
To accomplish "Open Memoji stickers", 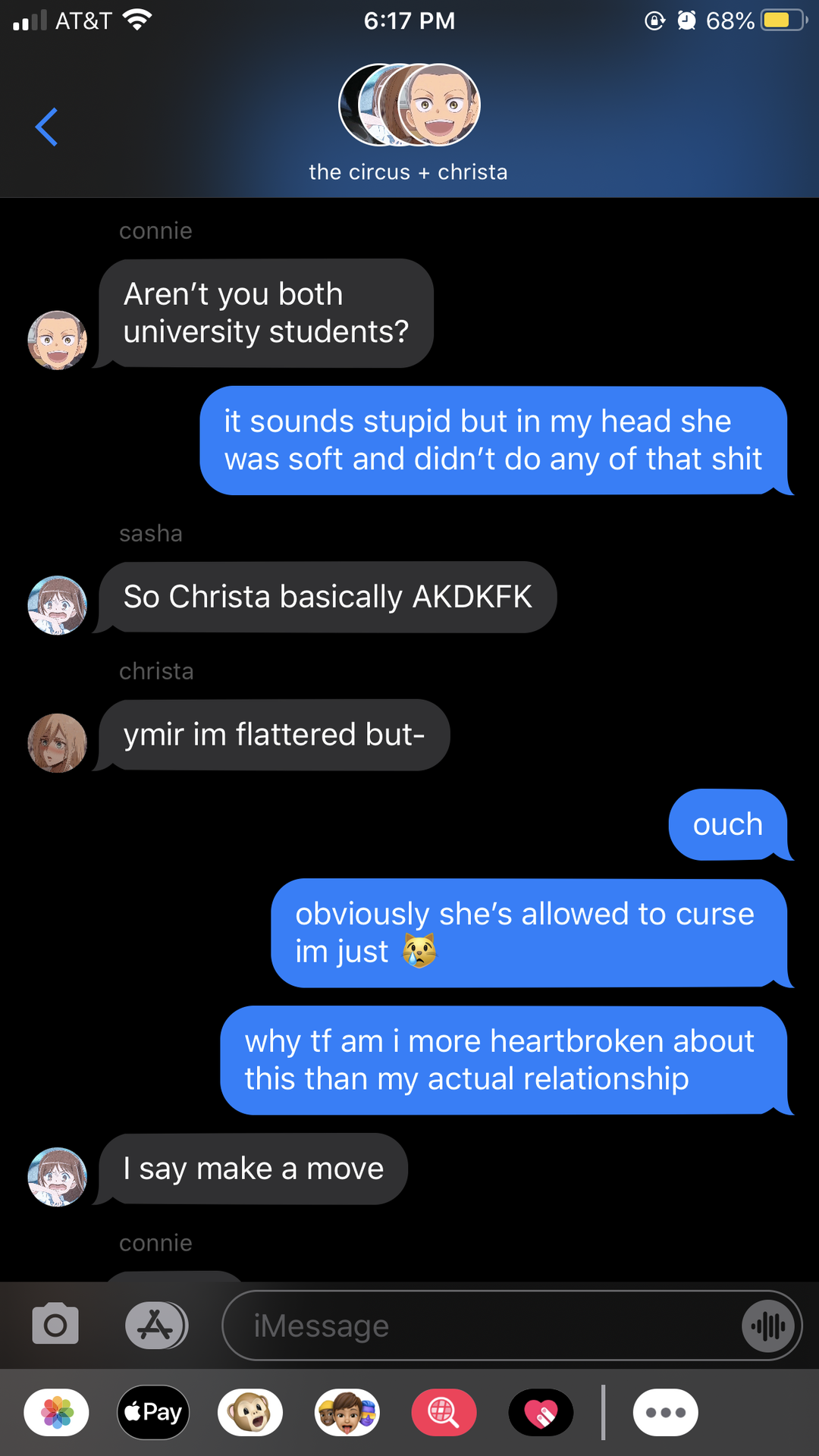I will (347, 1413).
